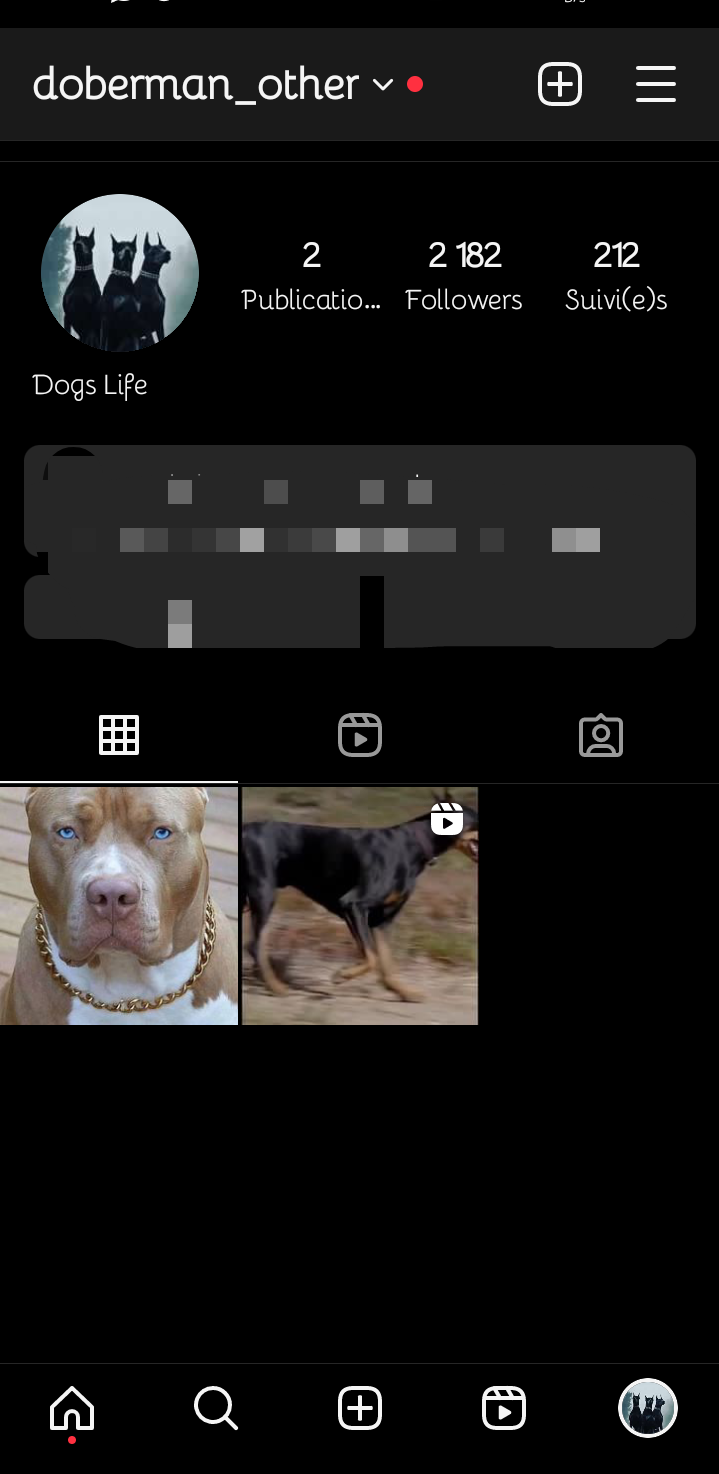The image size is (719, 1474).
Task: Open the profile picture with three dobermans
Action: (120, 273)
